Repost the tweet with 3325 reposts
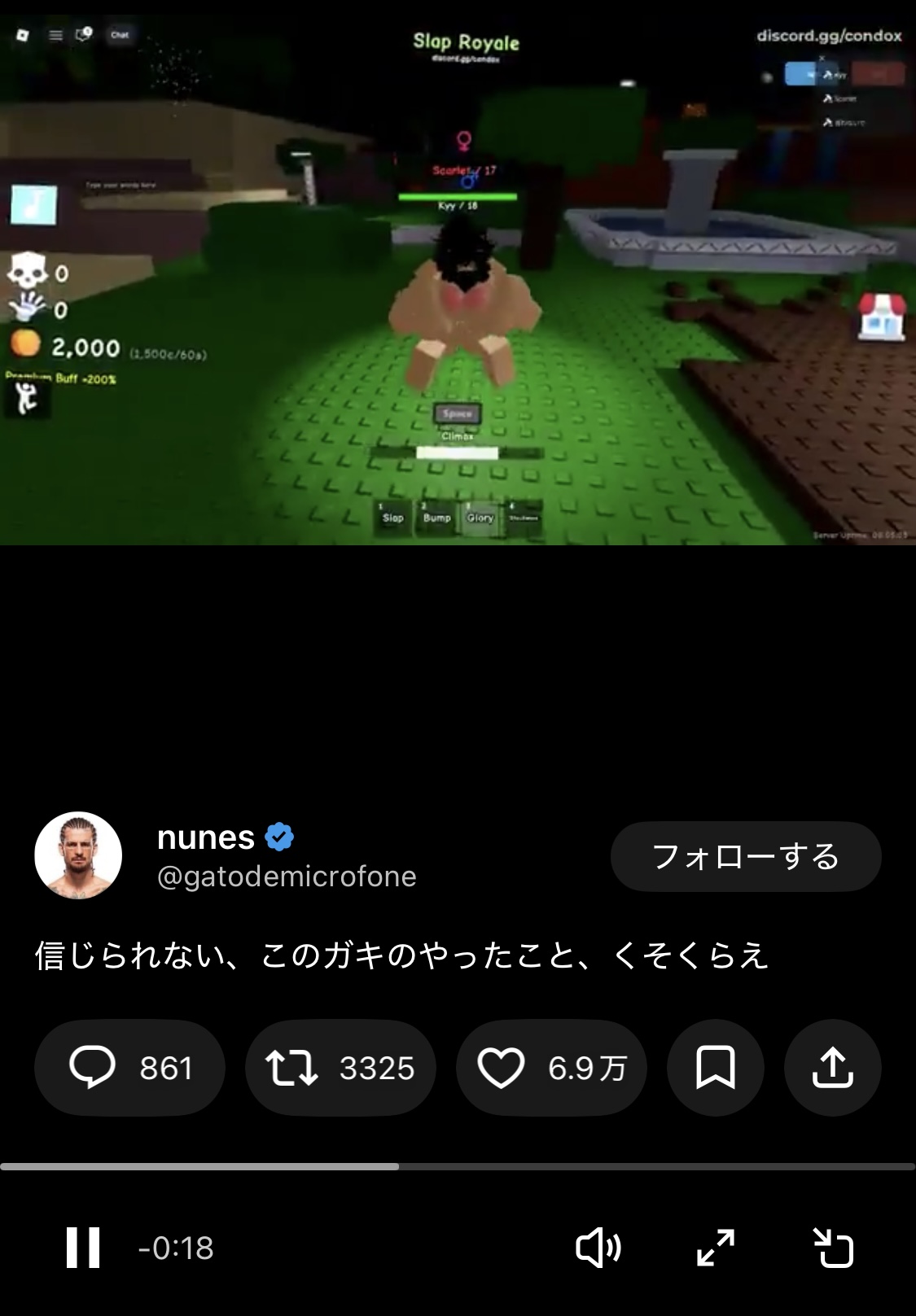 click(340, 1068)
